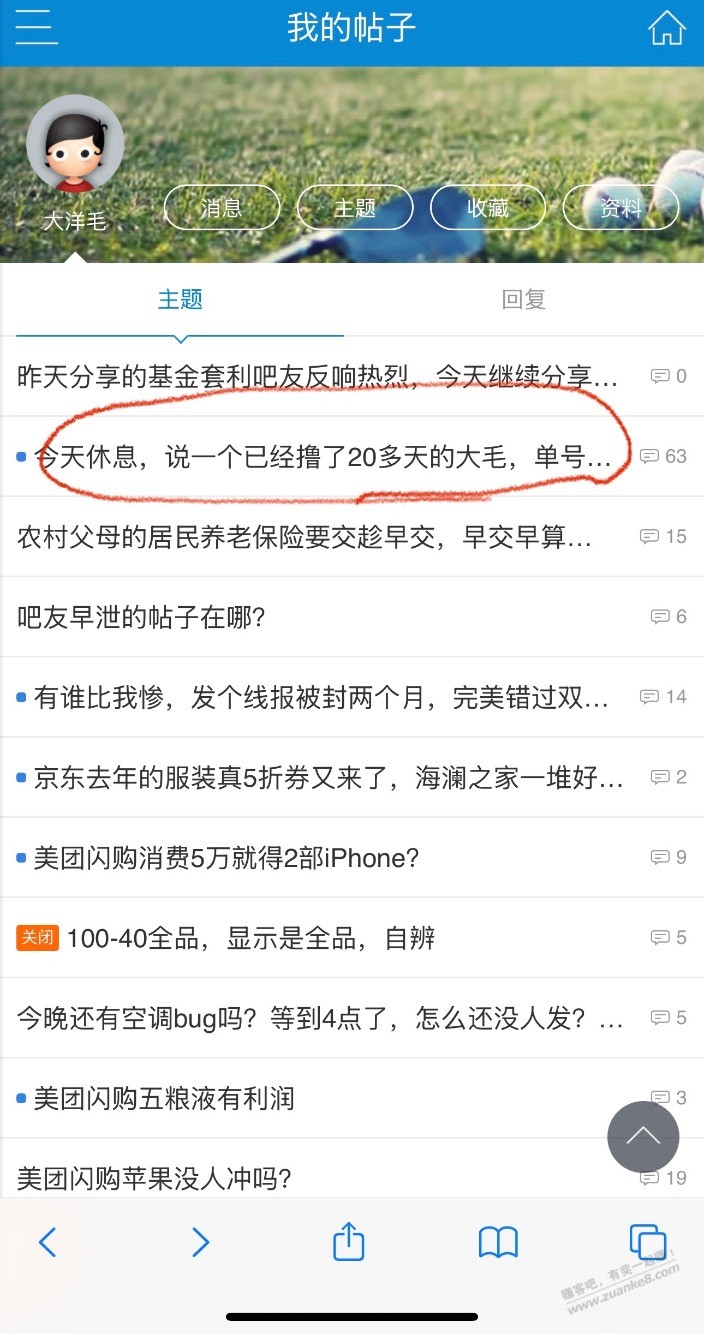Open the hamburger menu

coord(36,28)
